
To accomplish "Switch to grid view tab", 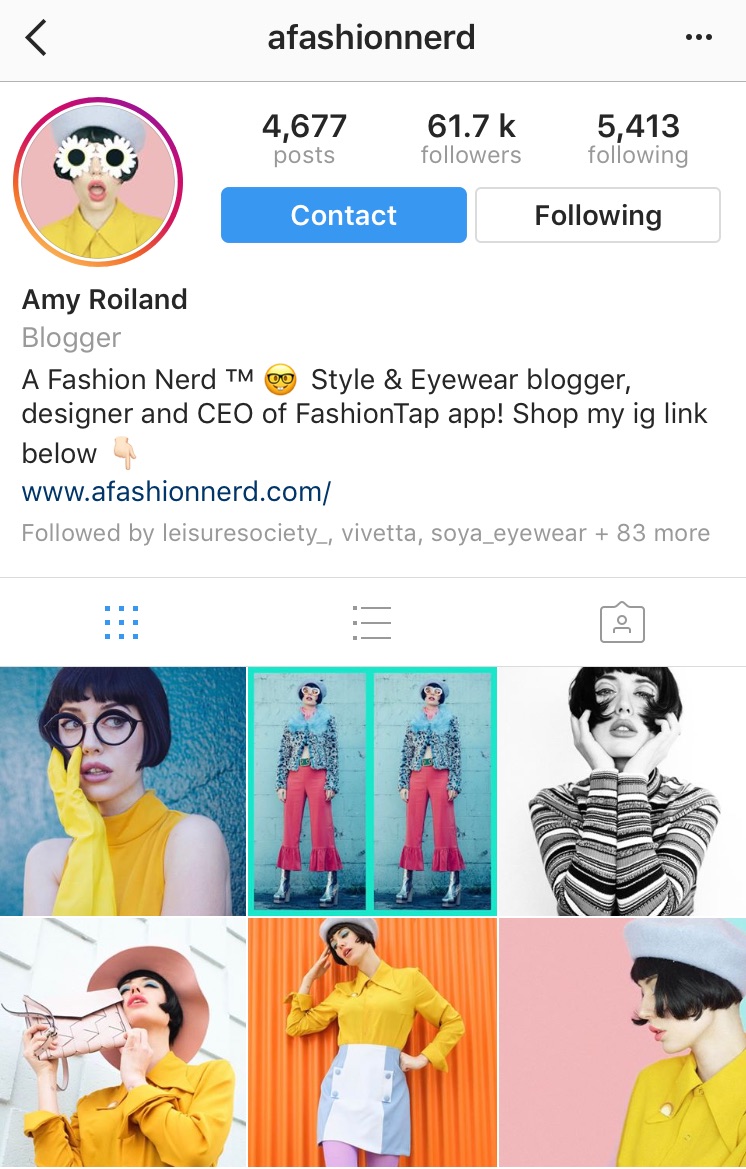I will (x=122, y=622).
